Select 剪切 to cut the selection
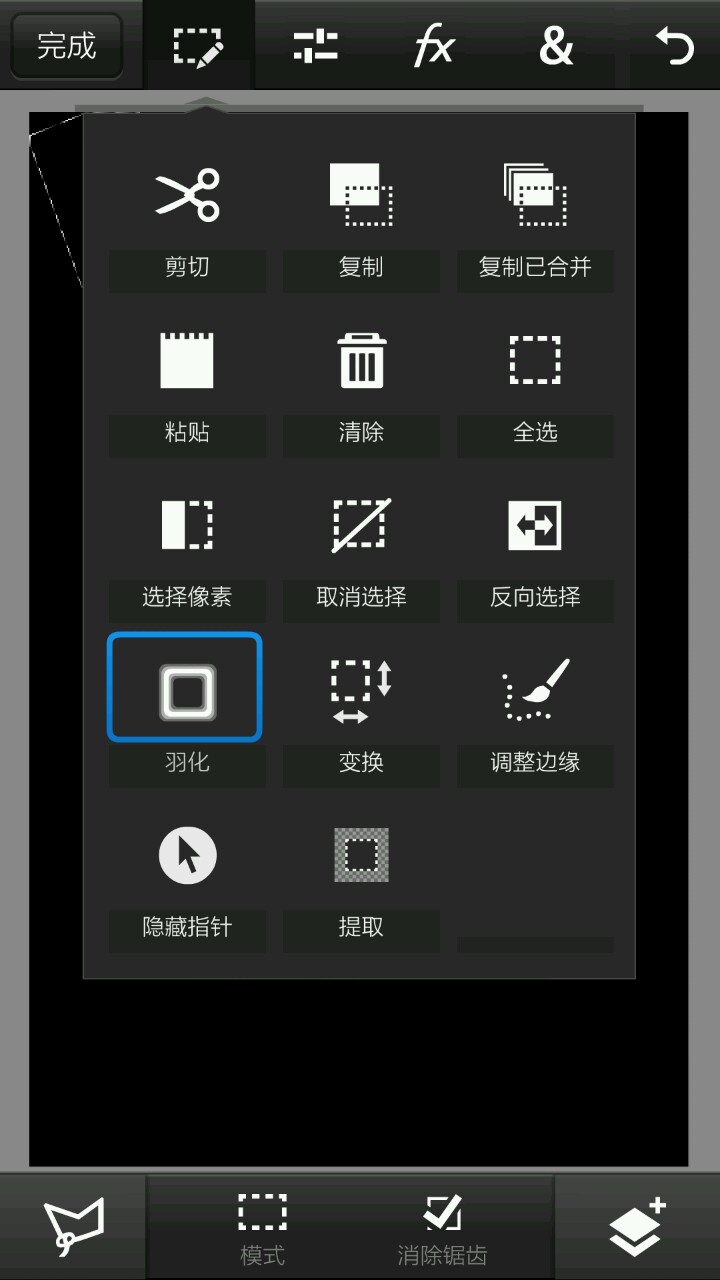The image size is (720, 1280). [x=187, y=219]
